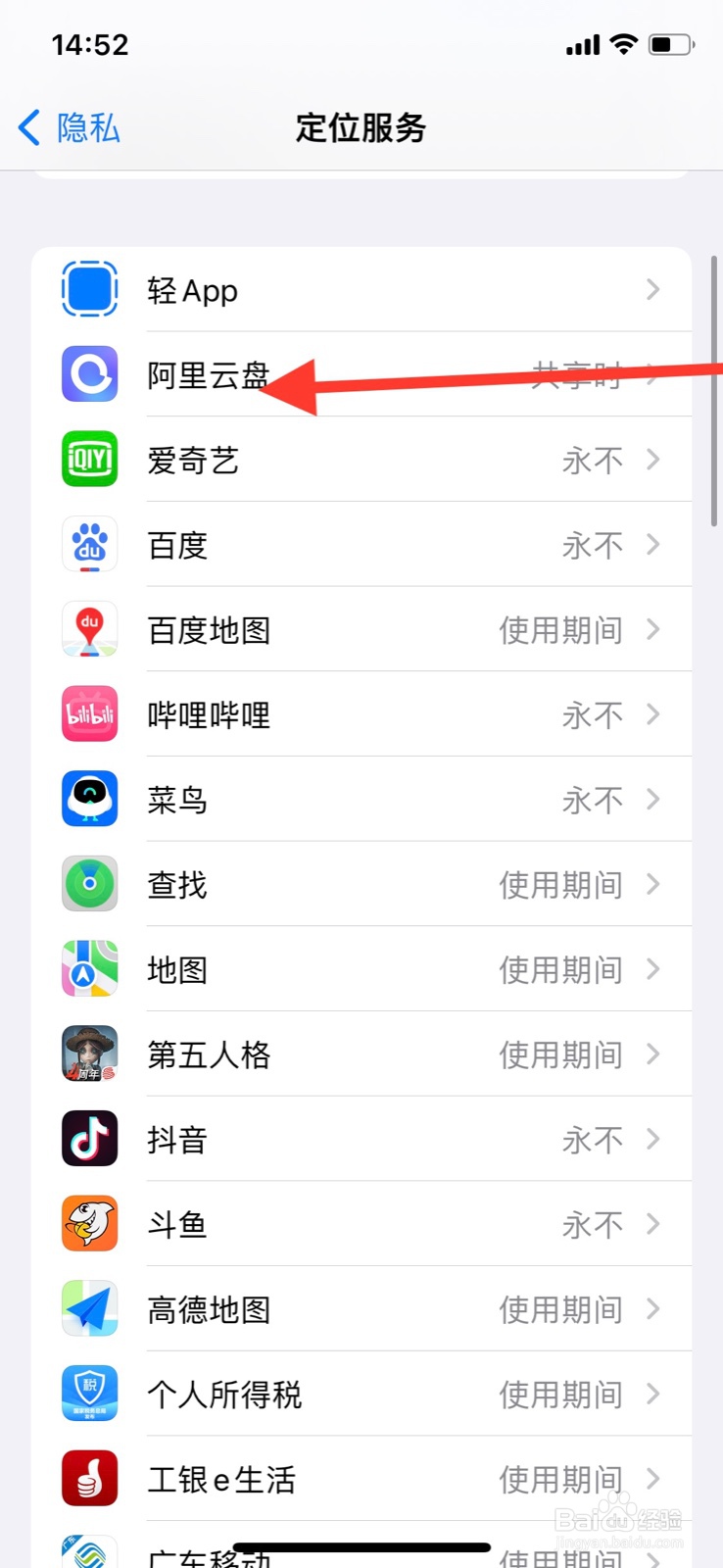Screen dimensions: 723x1568
Task: Open the 轻App row
Action: point(362,289)
